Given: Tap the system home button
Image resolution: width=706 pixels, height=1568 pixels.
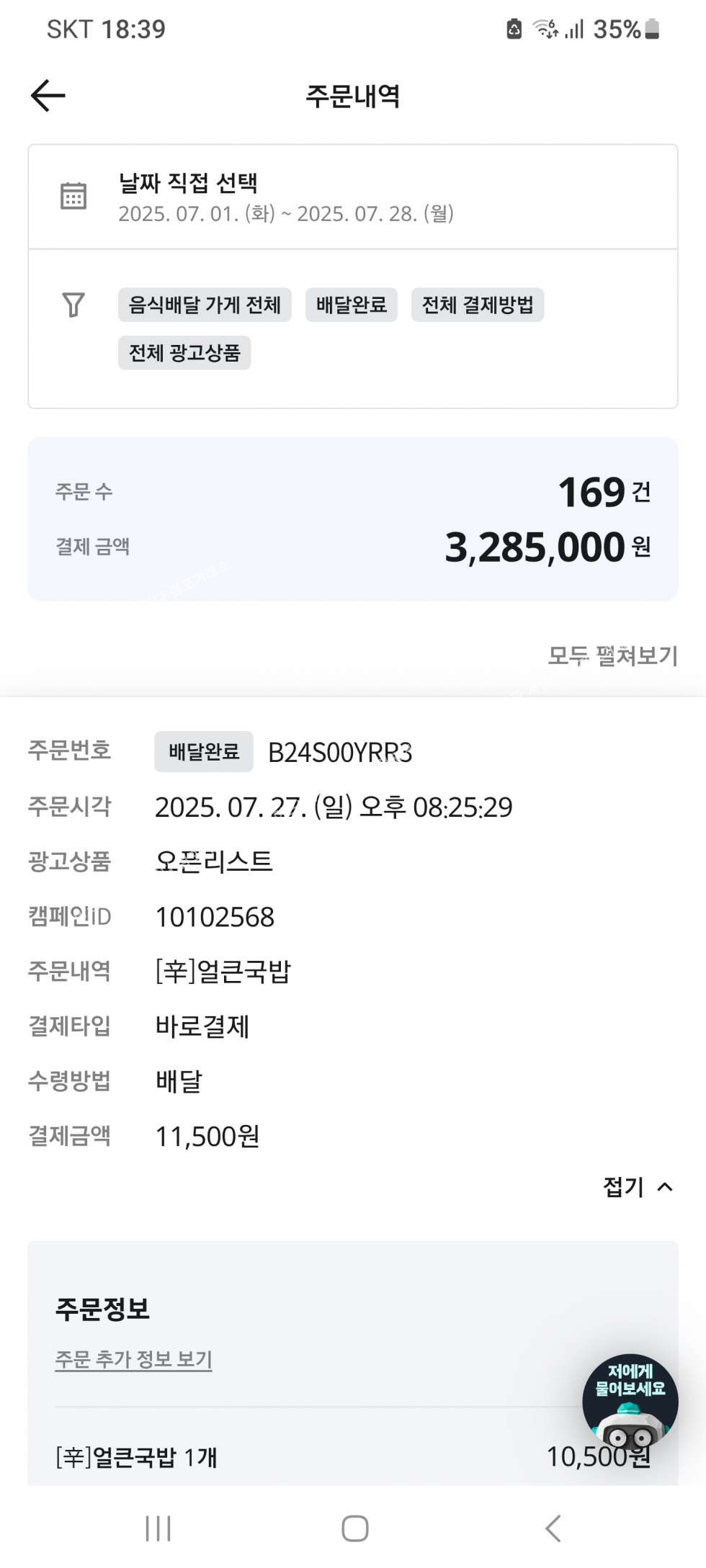Looking at the screenshot, I should (x=354, y=1528).
